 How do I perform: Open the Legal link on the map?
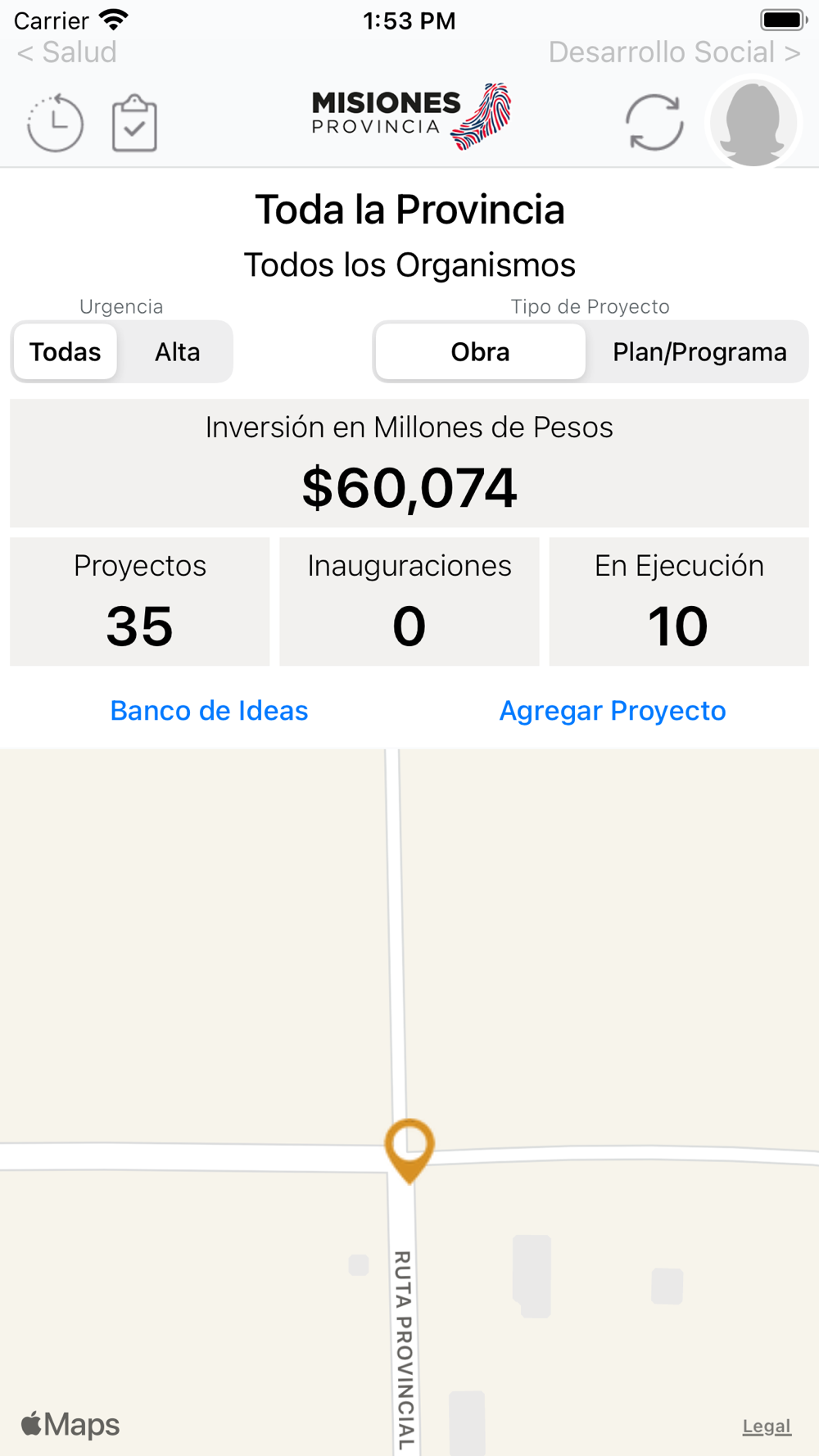(x=767, y=1427)
